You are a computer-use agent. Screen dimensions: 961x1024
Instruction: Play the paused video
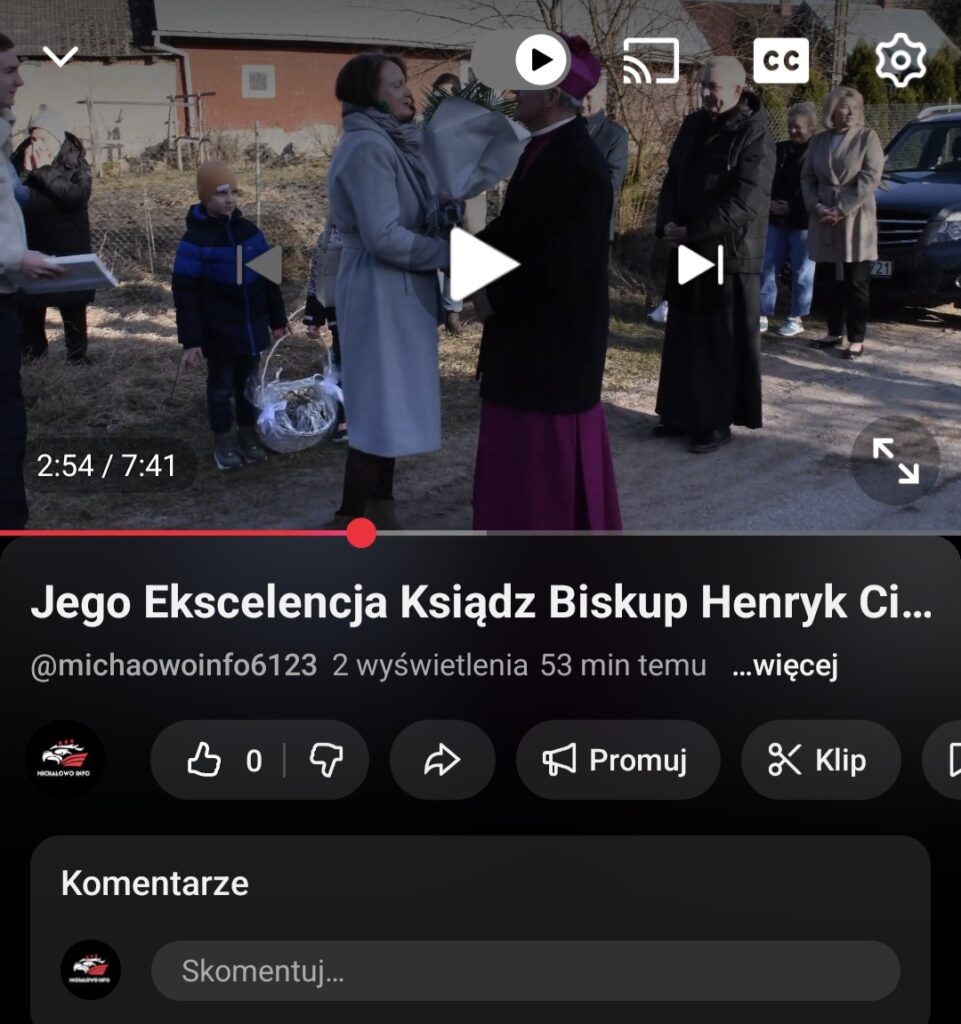(x=482, y=264)
